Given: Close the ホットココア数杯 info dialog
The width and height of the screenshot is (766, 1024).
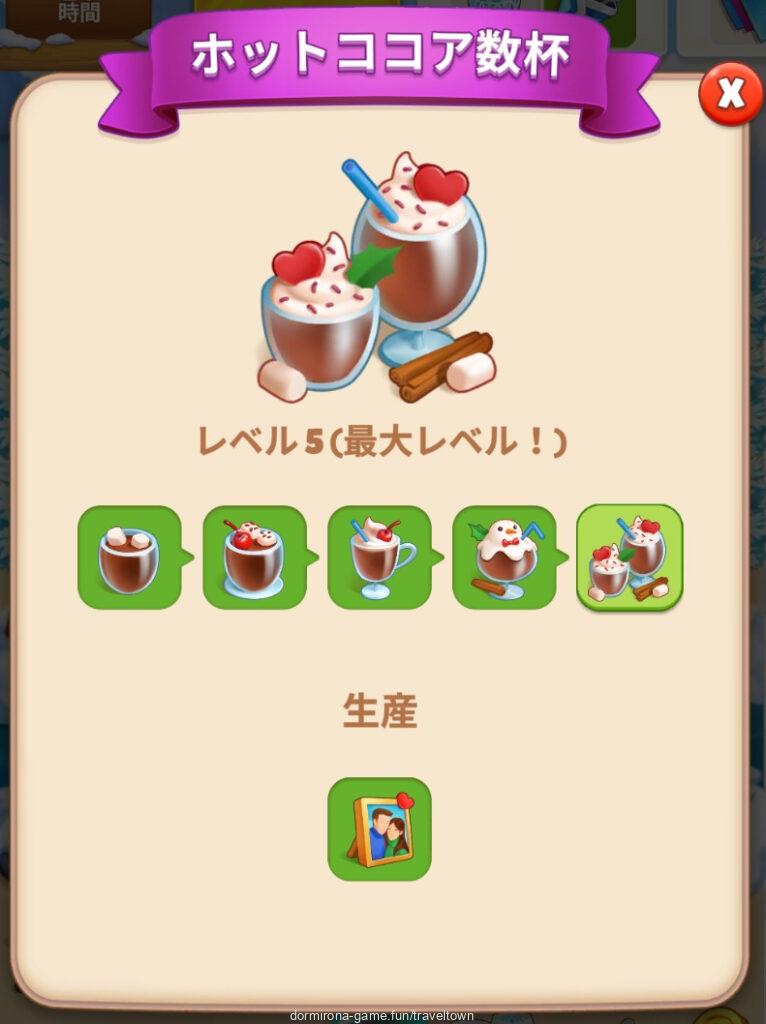Looking at the screenshot, I should 730,94.
